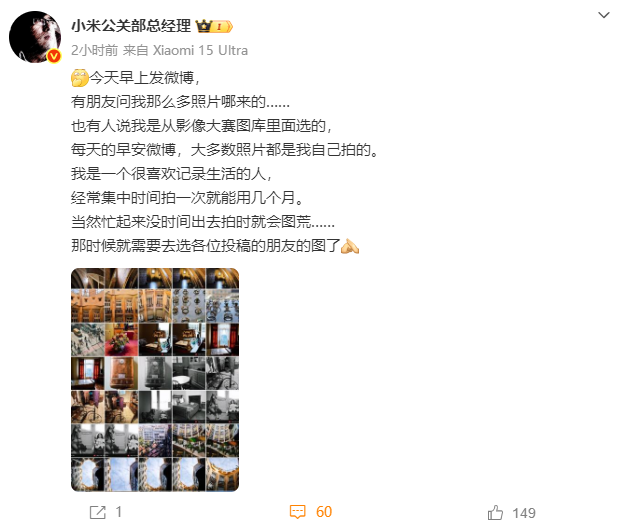Like this post with 149 likes
The image size is (624, 527).
[x=510, y=512]
